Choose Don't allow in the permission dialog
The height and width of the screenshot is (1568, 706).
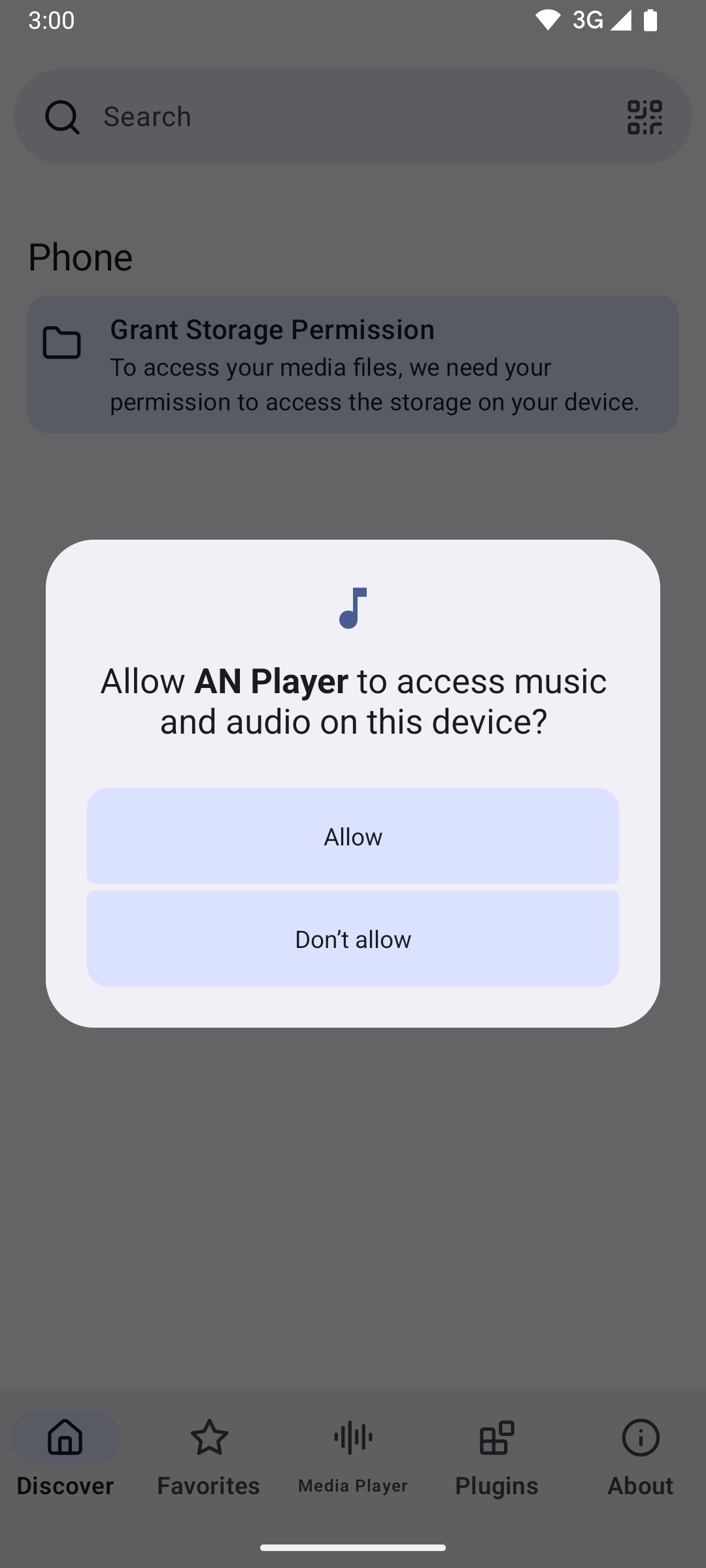(353, 939)
